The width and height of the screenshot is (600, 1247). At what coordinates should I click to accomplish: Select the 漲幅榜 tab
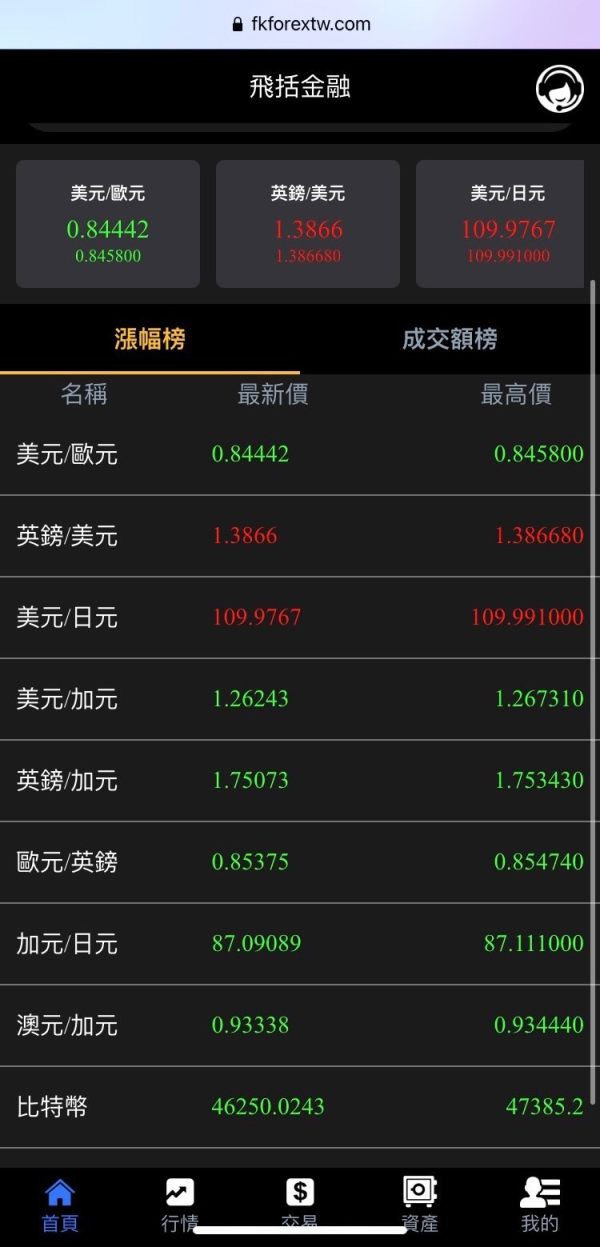click(x=150, y=339)
